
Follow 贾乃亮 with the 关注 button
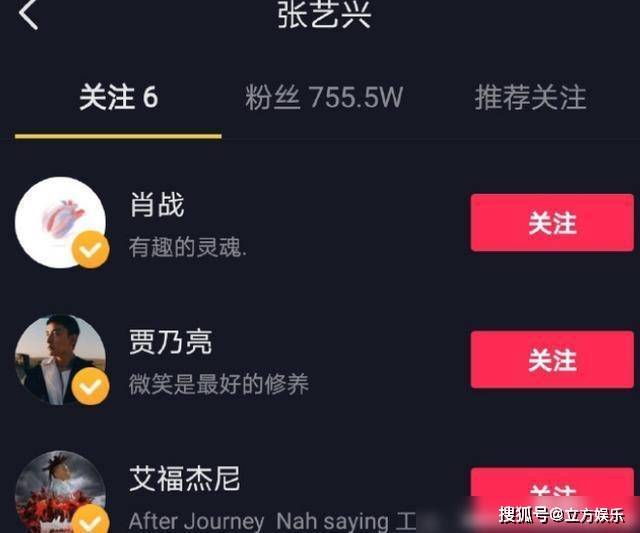pos(552,360)
